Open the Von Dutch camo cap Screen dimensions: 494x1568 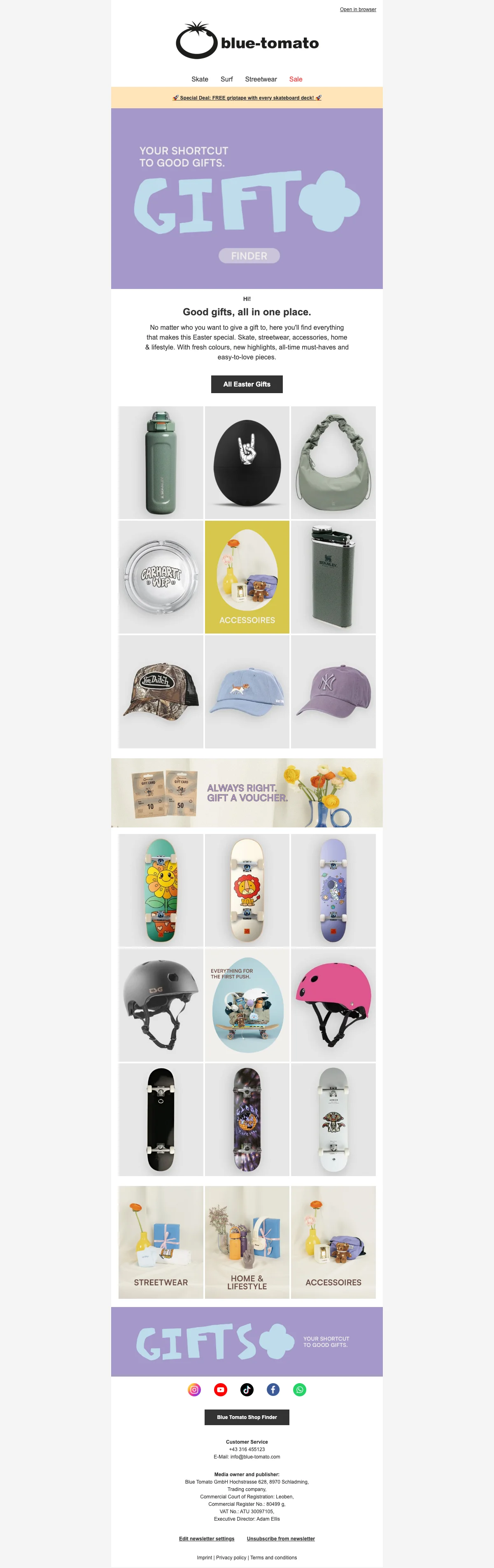coord(161,692)
